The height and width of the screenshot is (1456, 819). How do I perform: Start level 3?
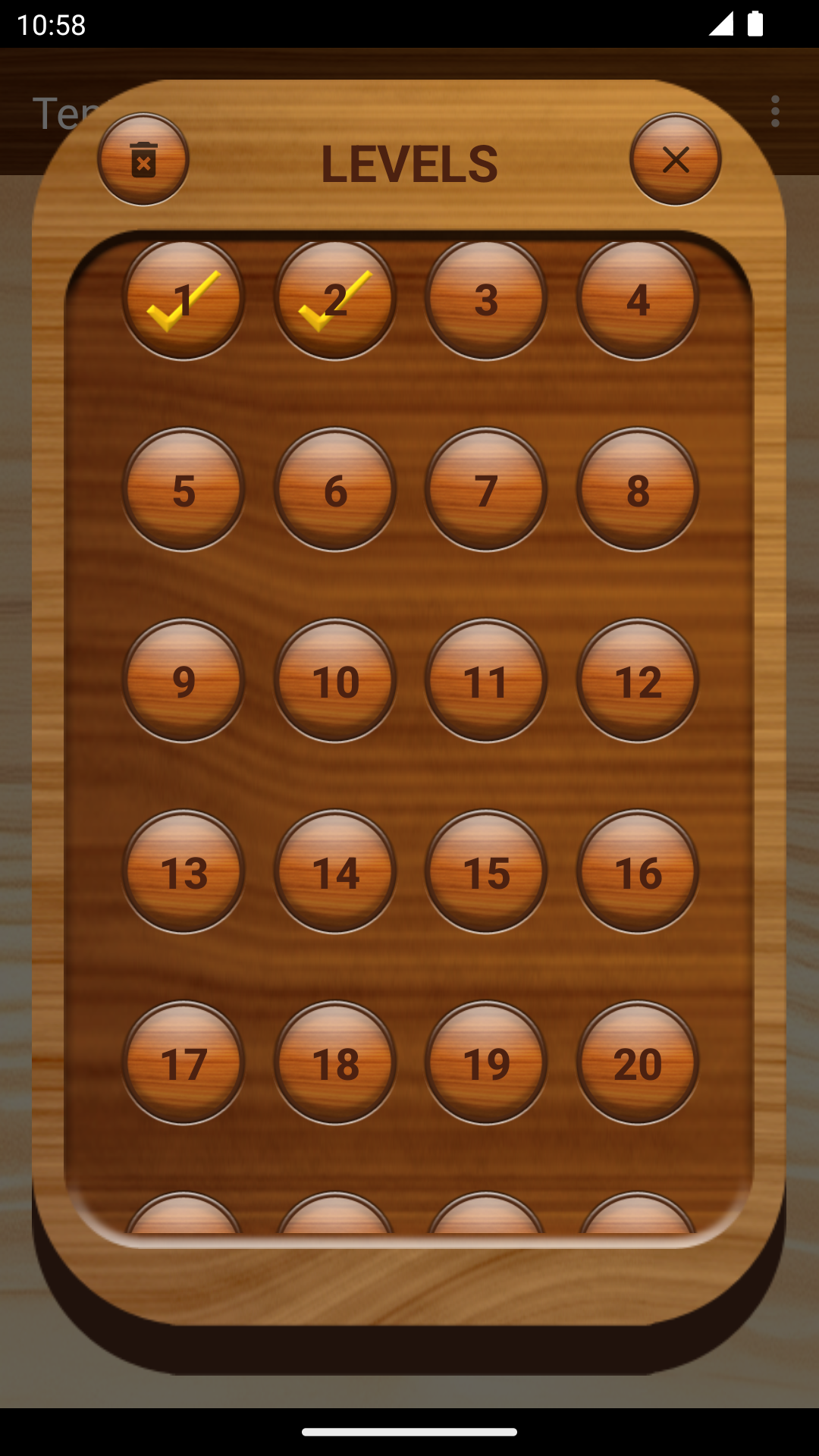coord(486,300)
